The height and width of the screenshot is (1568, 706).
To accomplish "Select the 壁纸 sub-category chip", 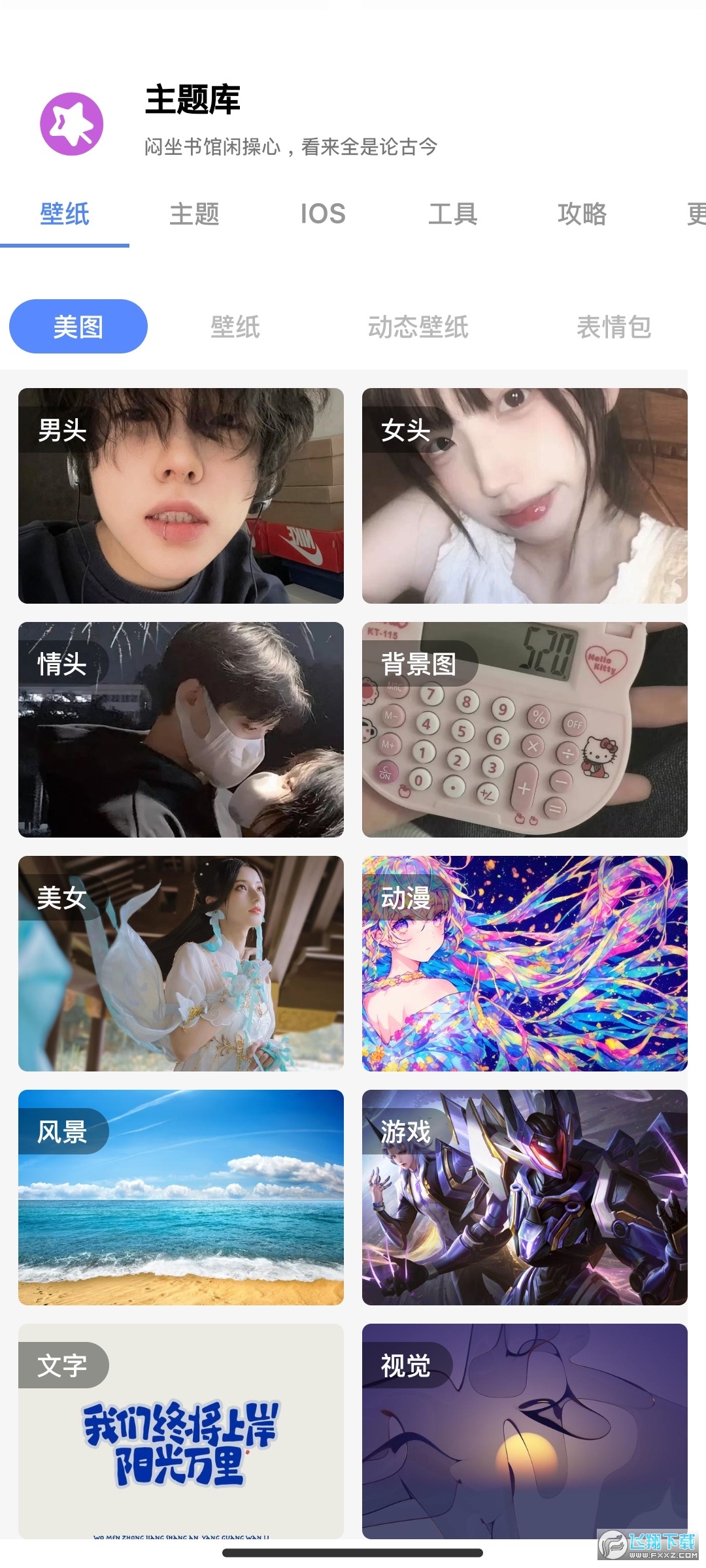I will point(235,327).
